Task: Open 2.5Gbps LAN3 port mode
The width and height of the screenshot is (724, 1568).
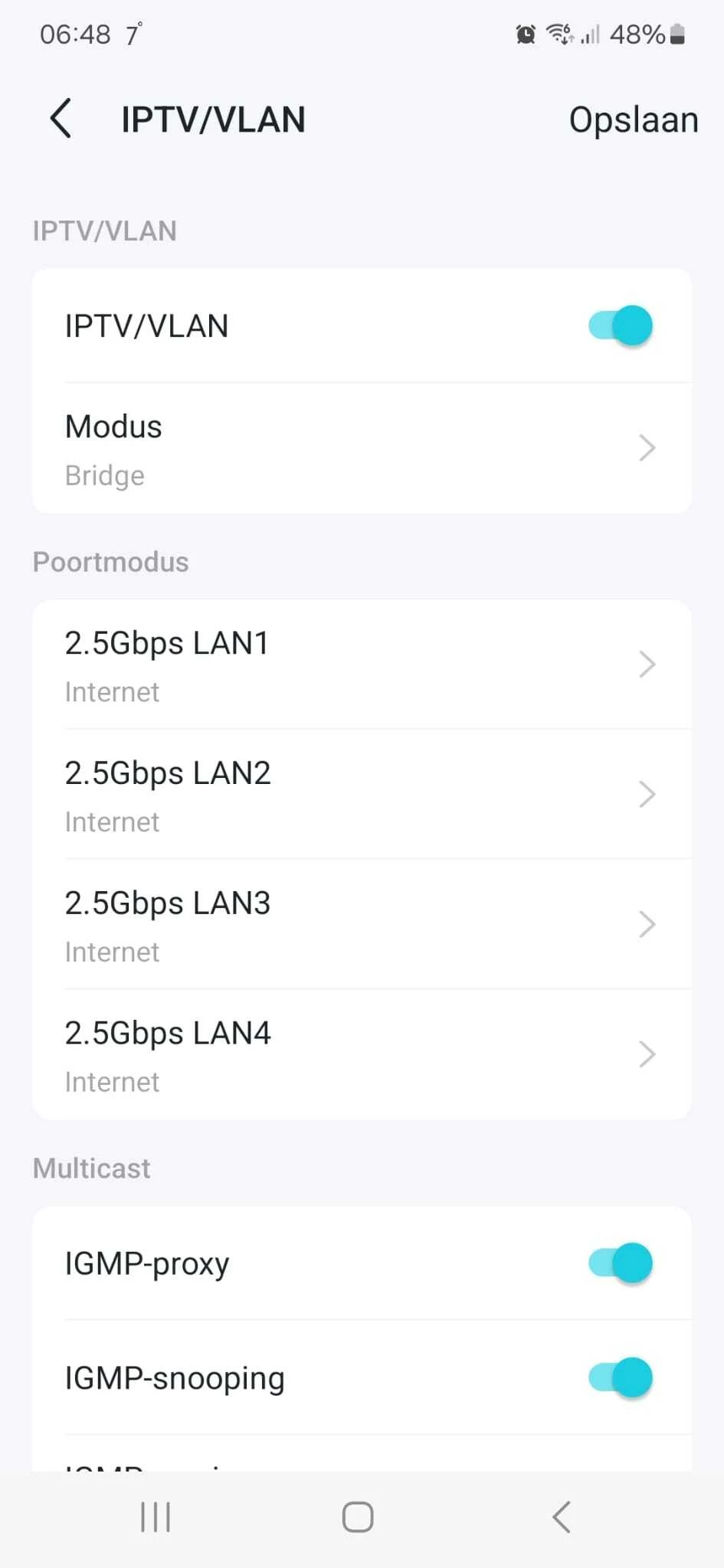Action: [x=362, y=925]
